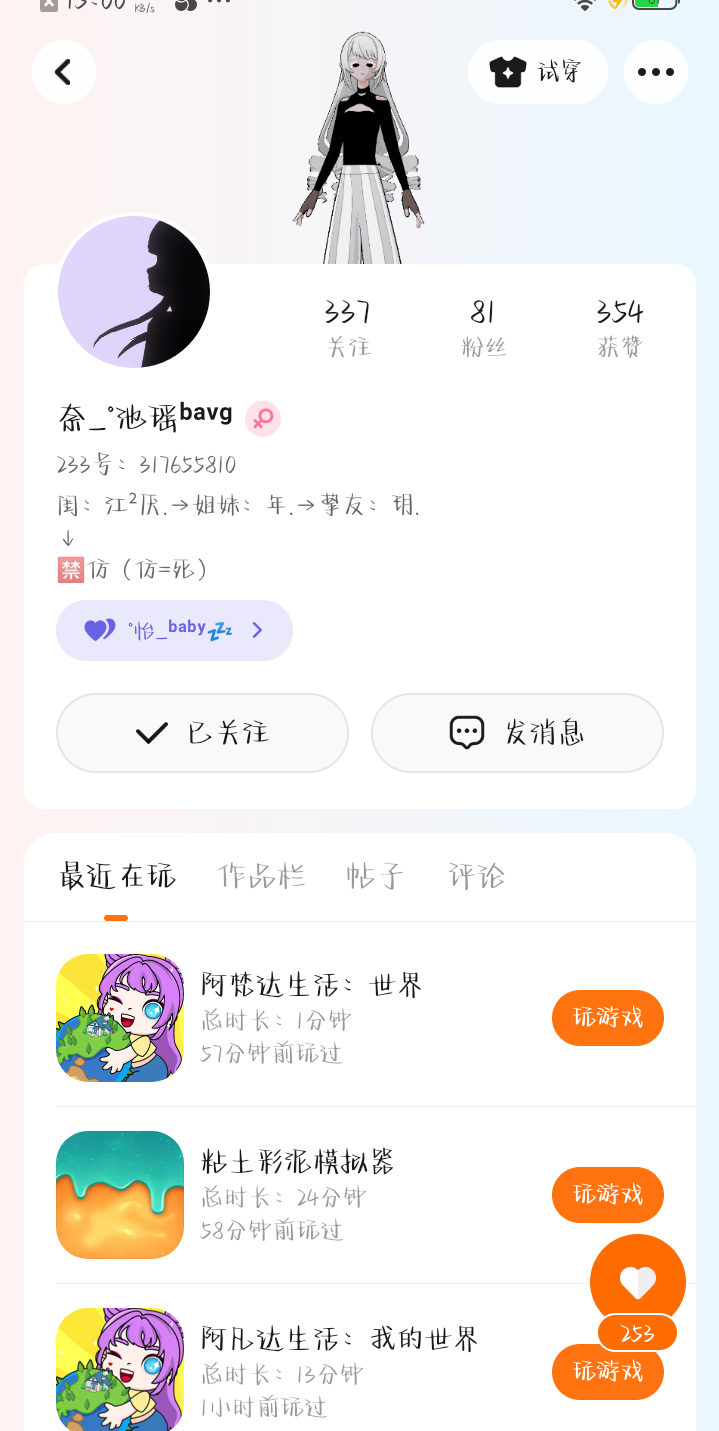Play 阿梵达生活：世界 with 玩游戏
Image resolution: width=719 pixels, height=1431 pixels.
click(607, 1018)
